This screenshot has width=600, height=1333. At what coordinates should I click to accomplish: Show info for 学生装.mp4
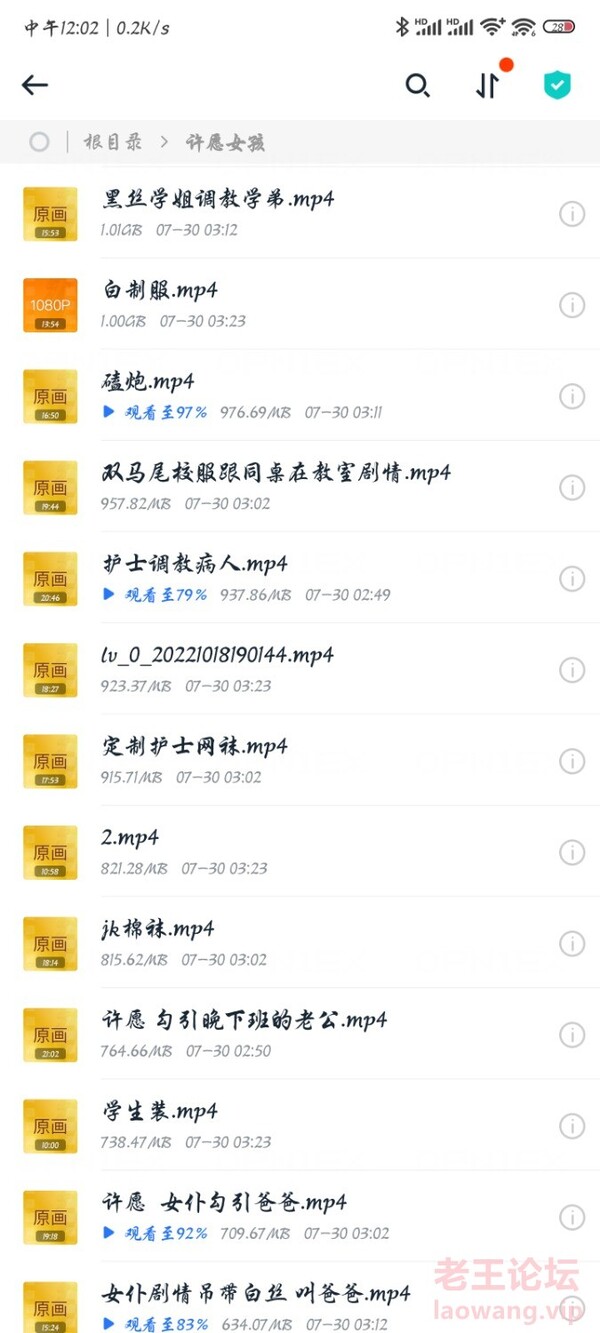click(x=572, y=1125)
